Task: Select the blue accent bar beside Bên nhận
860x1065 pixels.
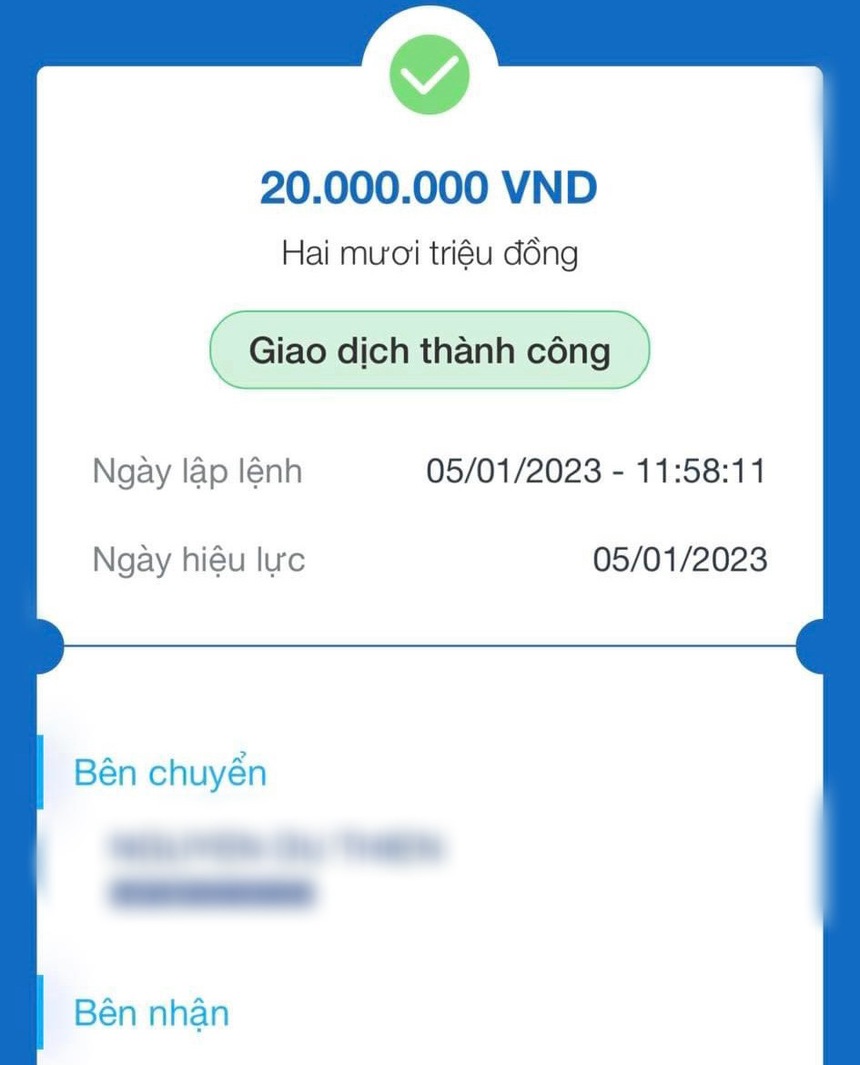Action: click(x=40, y=1012)
